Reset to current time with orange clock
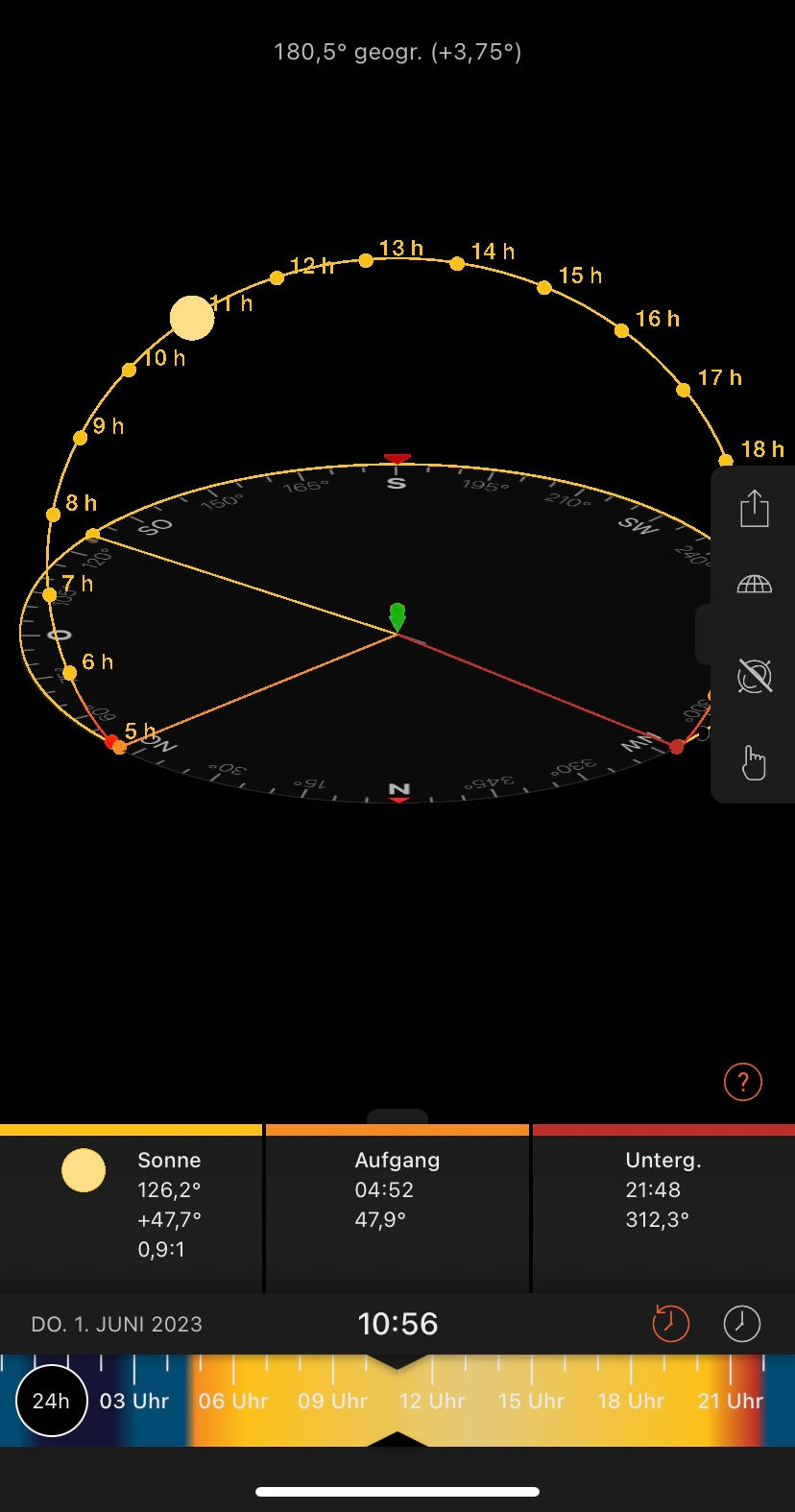Image resolution: width=795 pixels, height=1512 pixels. 670,1323
